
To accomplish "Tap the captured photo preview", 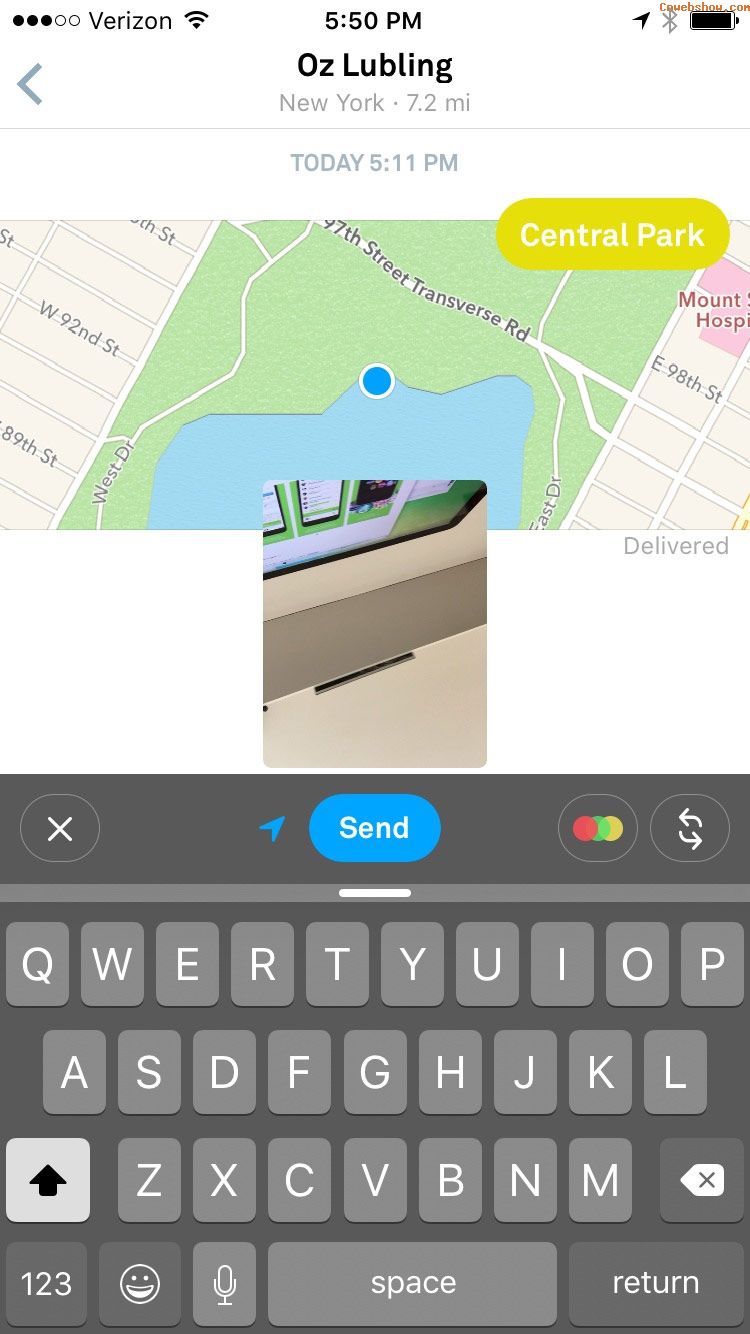I will 375,624.
